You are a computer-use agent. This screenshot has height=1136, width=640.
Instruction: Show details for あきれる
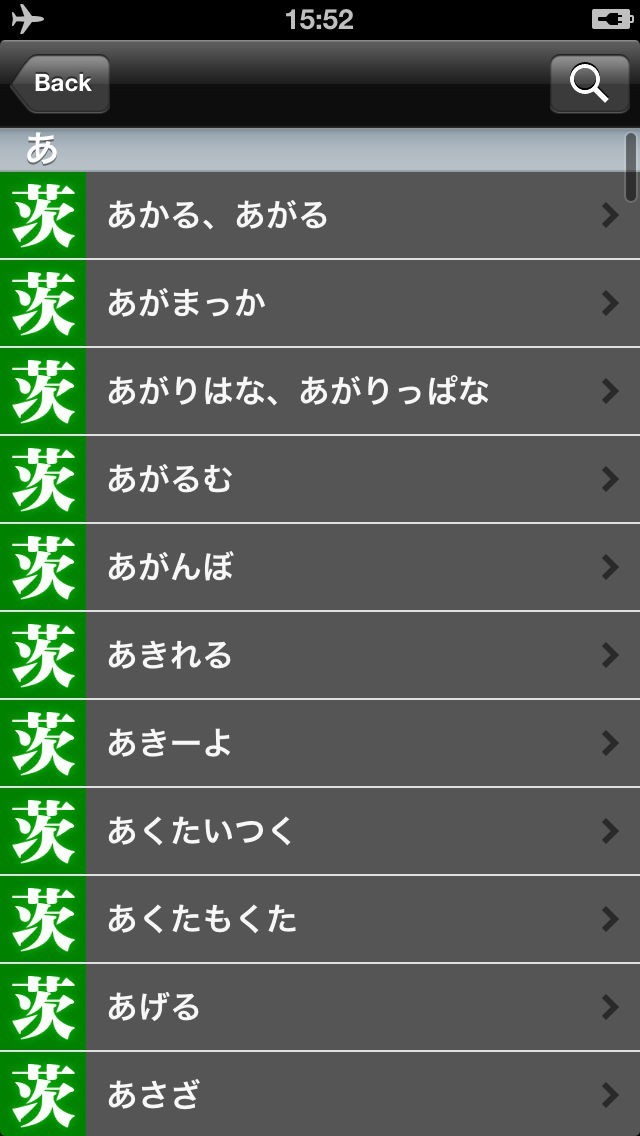(320, 655)
